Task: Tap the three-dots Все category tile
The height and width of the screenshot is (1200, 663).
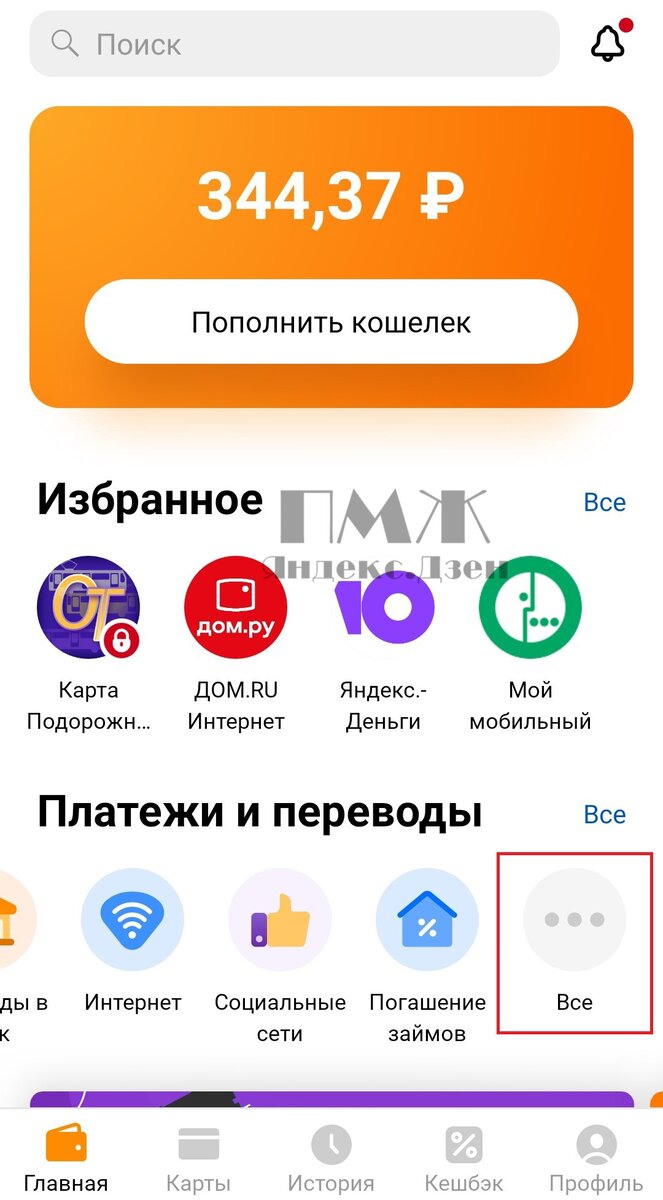Action: click(575, 942)
